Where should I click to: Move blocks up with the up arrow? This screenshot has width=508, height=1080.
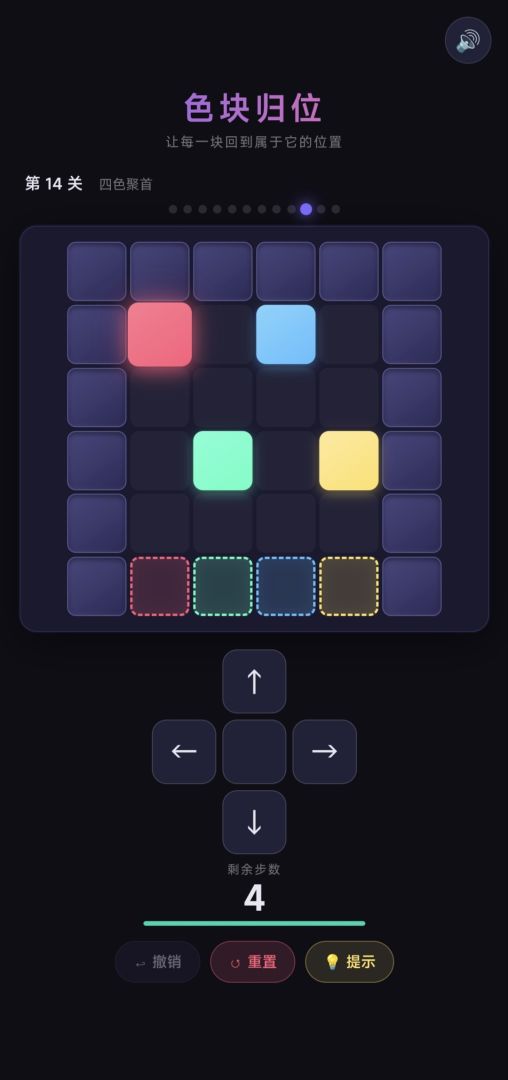coord(254,681)
